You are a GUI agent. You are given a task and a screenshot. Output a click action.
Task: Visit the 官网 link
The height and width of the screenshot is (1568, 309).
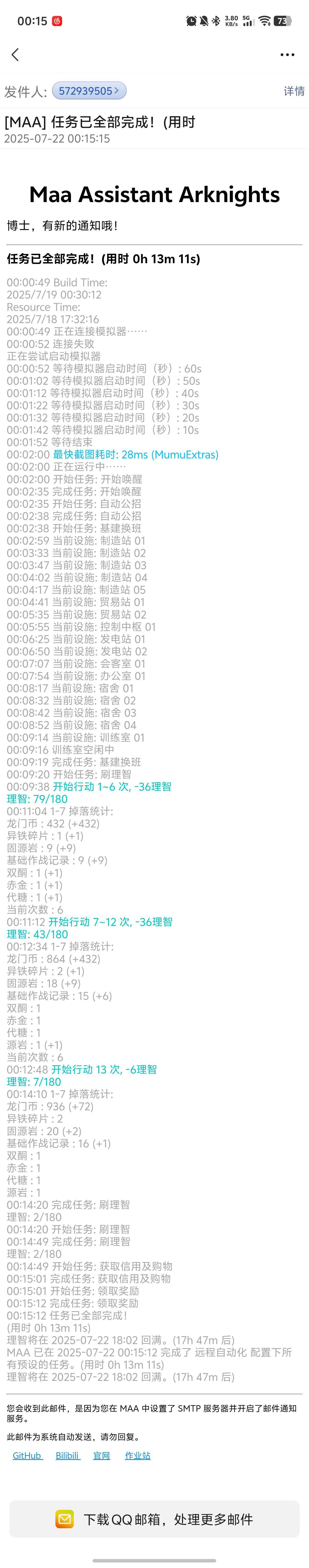pos(102,1455)
